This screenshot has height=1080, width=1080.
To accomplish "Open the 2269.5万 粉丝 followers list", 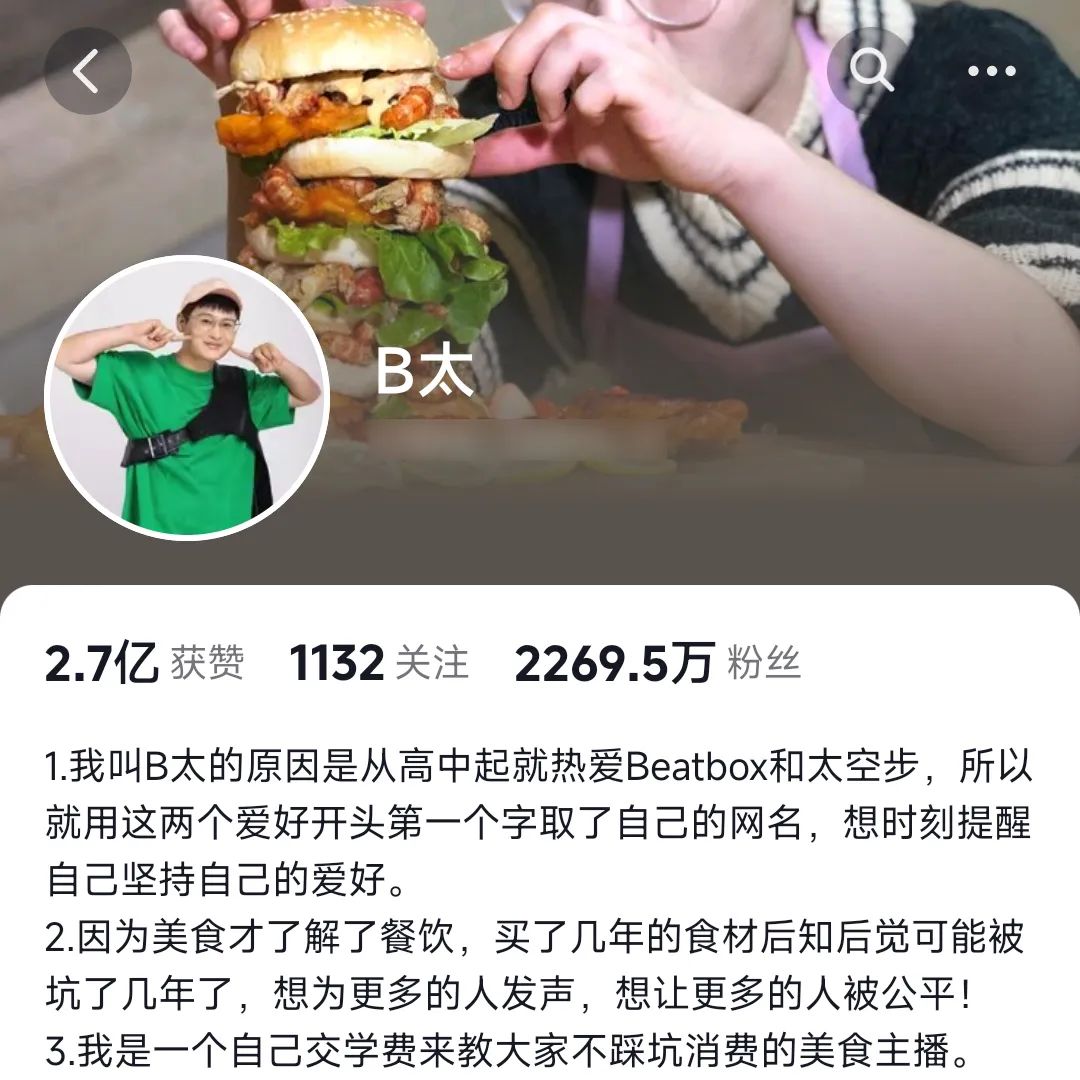I will 657,663.
